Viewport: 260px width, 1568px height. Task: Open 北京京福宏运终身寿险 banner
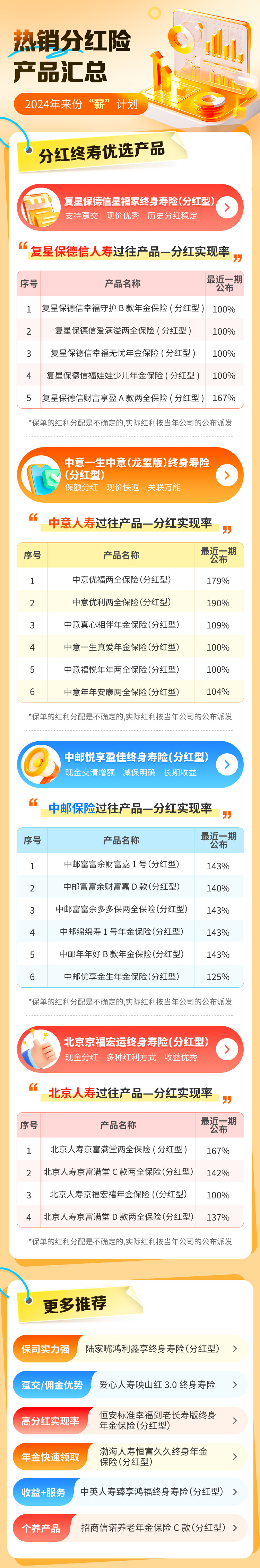point(130,1049)
